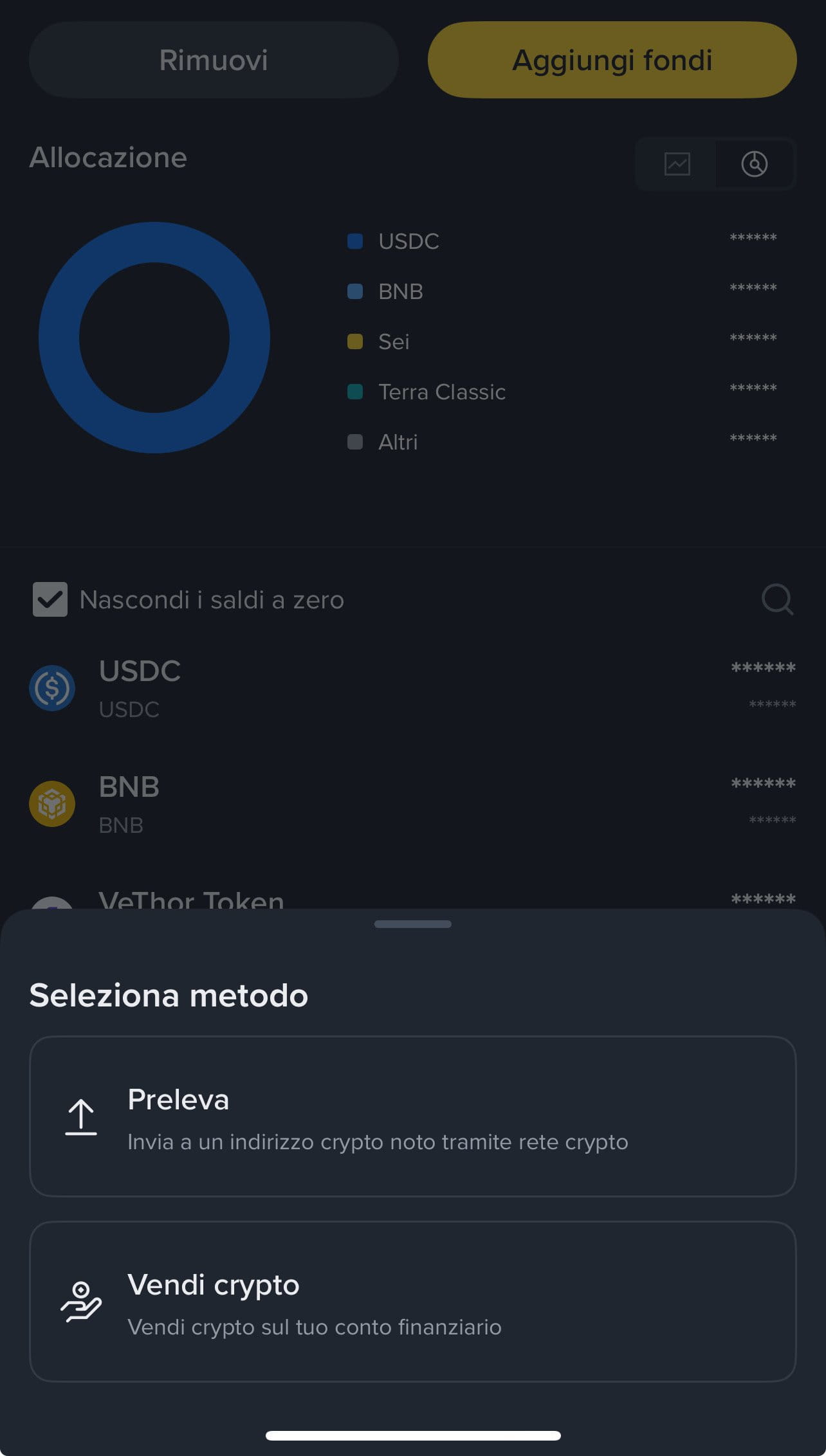Choose the Vendi crypto option
The width and height of the screenshot is (826, 1456).
pos(412,1302)
